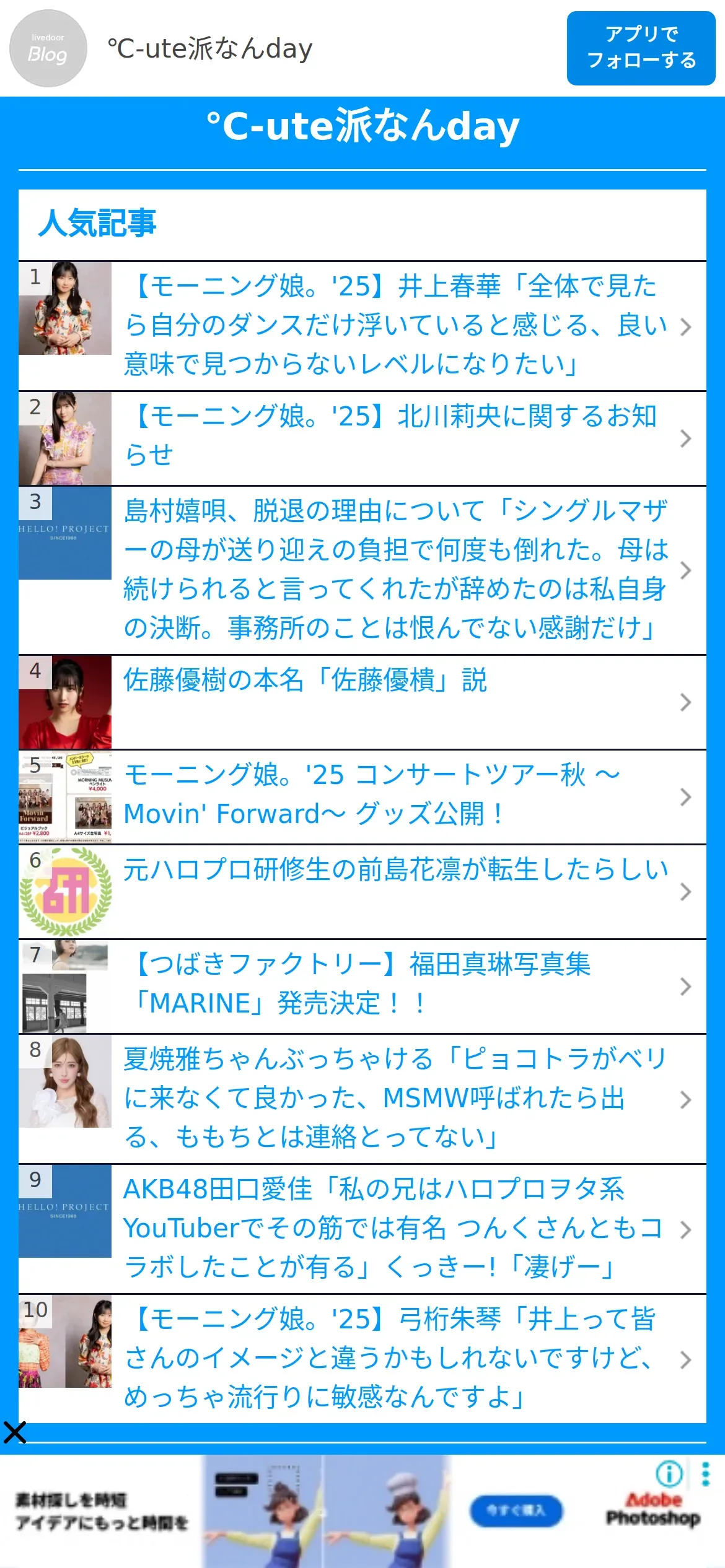
Task: Dismiss the bottom ad with the X
Action: click(14, 1432)
